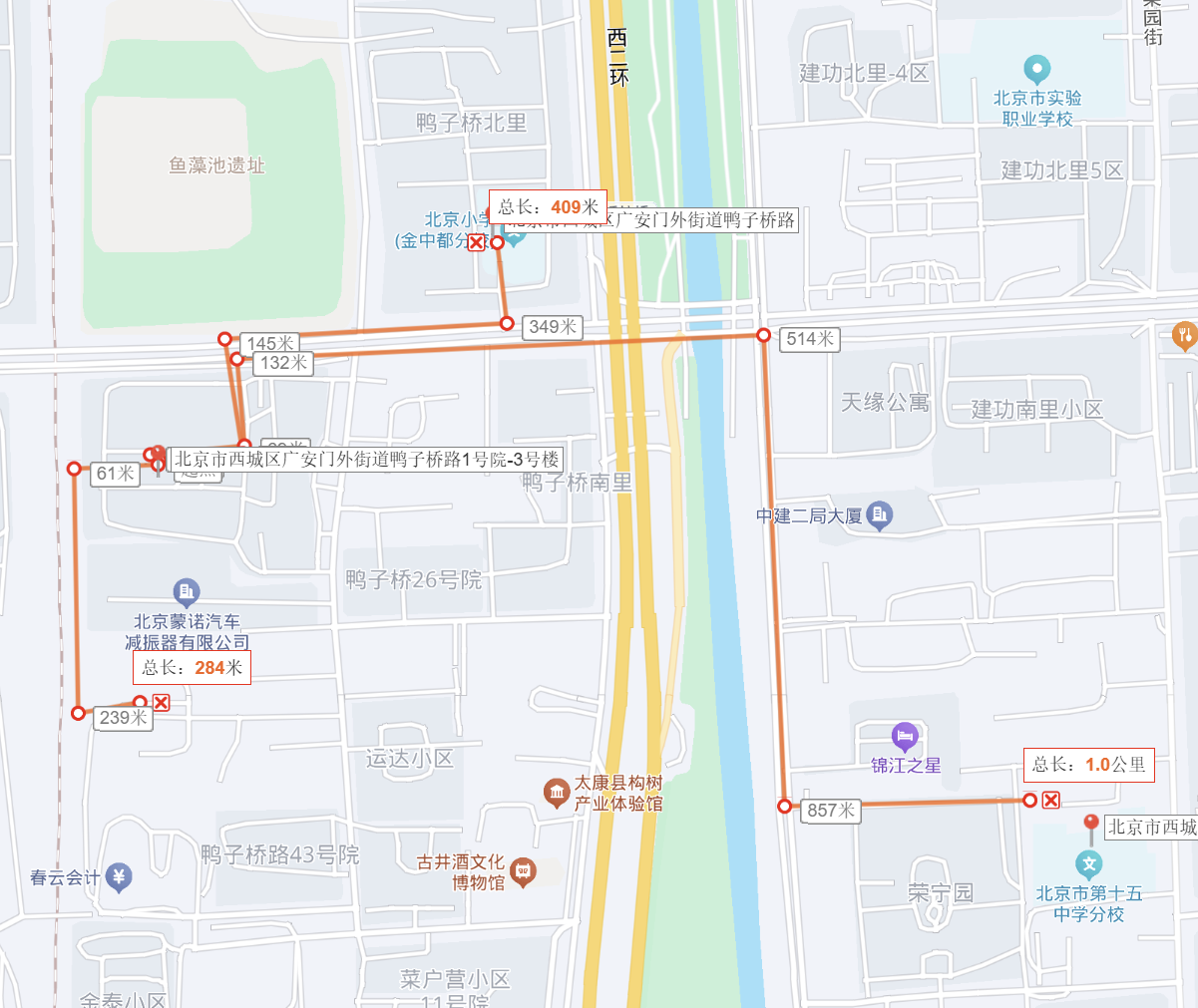Tap the 太康县构树产业体验馆 marker
The height and width of the screenshot is (1008, 1198).
click(557, 794)
